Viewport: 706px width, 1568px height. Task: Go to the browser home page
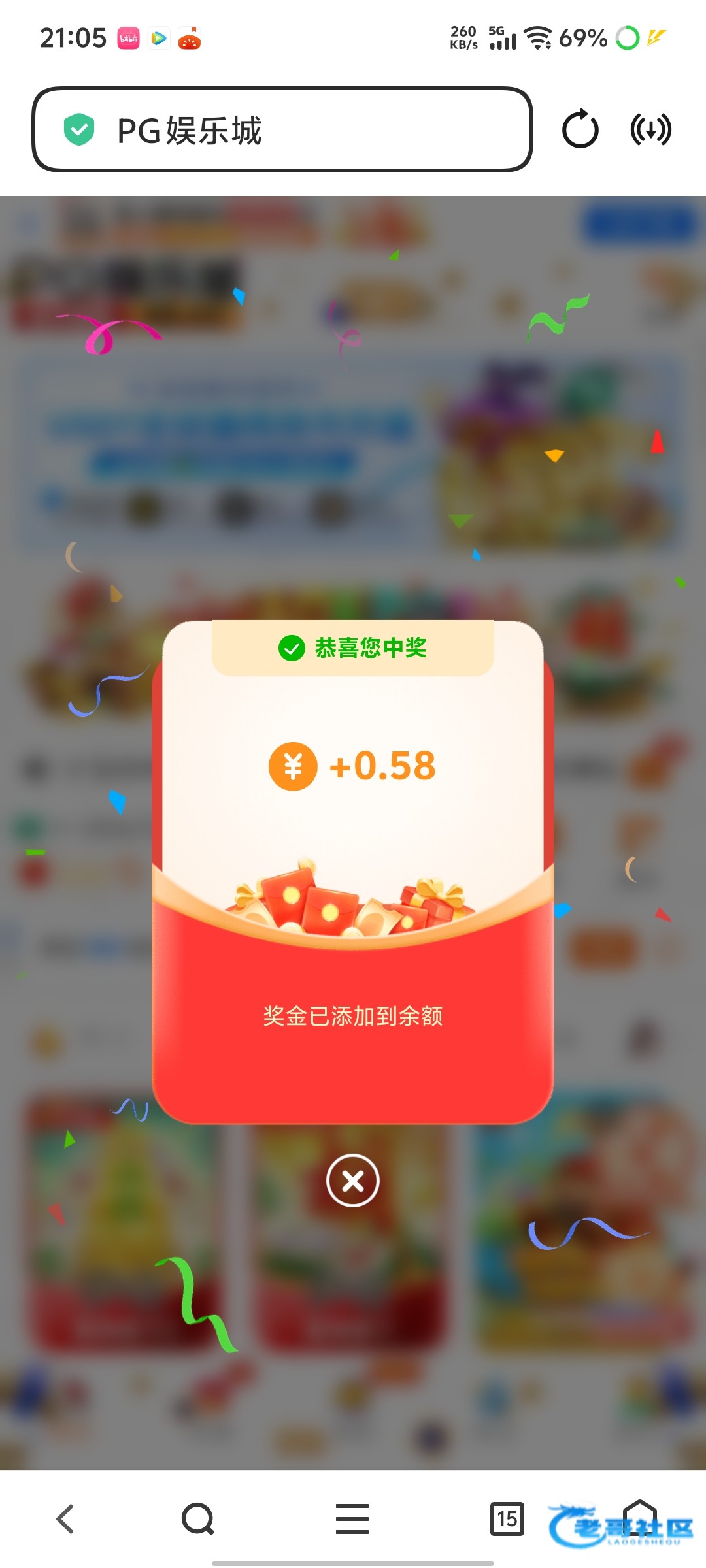pyautogui.click(x=639, y=1517)
